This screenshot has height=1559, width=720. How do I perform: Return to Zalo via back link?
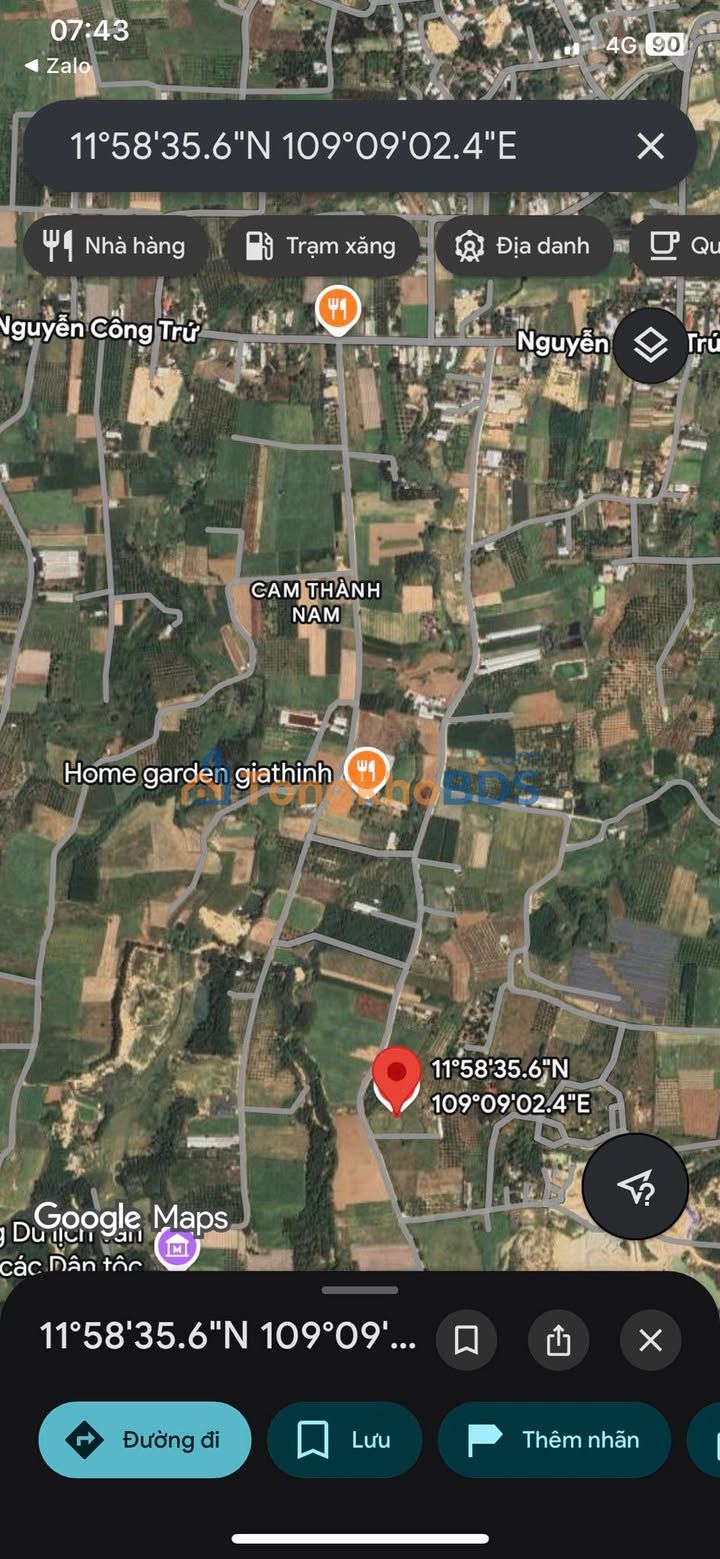(57, 66)
